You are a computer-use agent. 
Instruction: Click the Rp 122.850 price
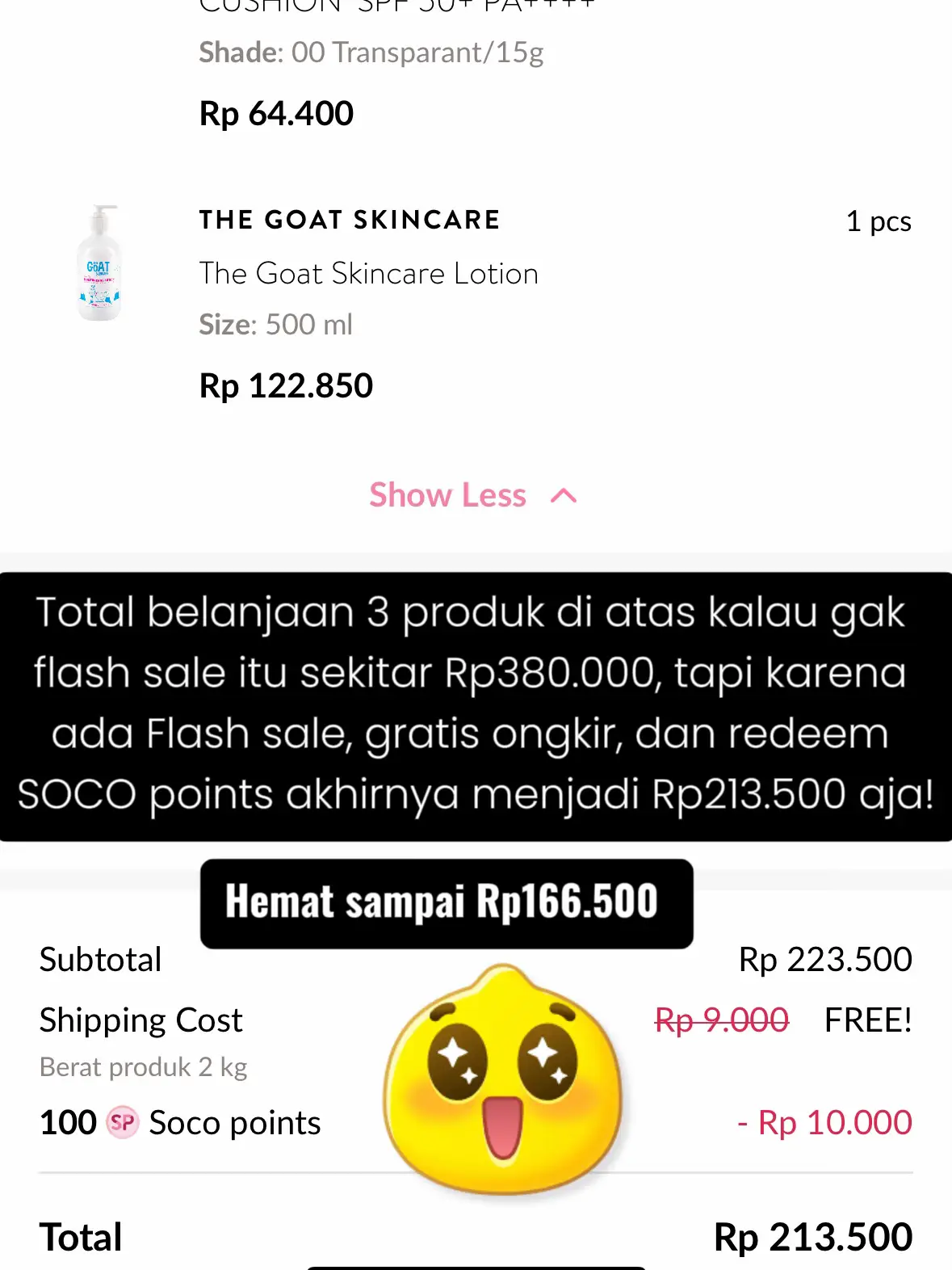click(x=286, y=386)
